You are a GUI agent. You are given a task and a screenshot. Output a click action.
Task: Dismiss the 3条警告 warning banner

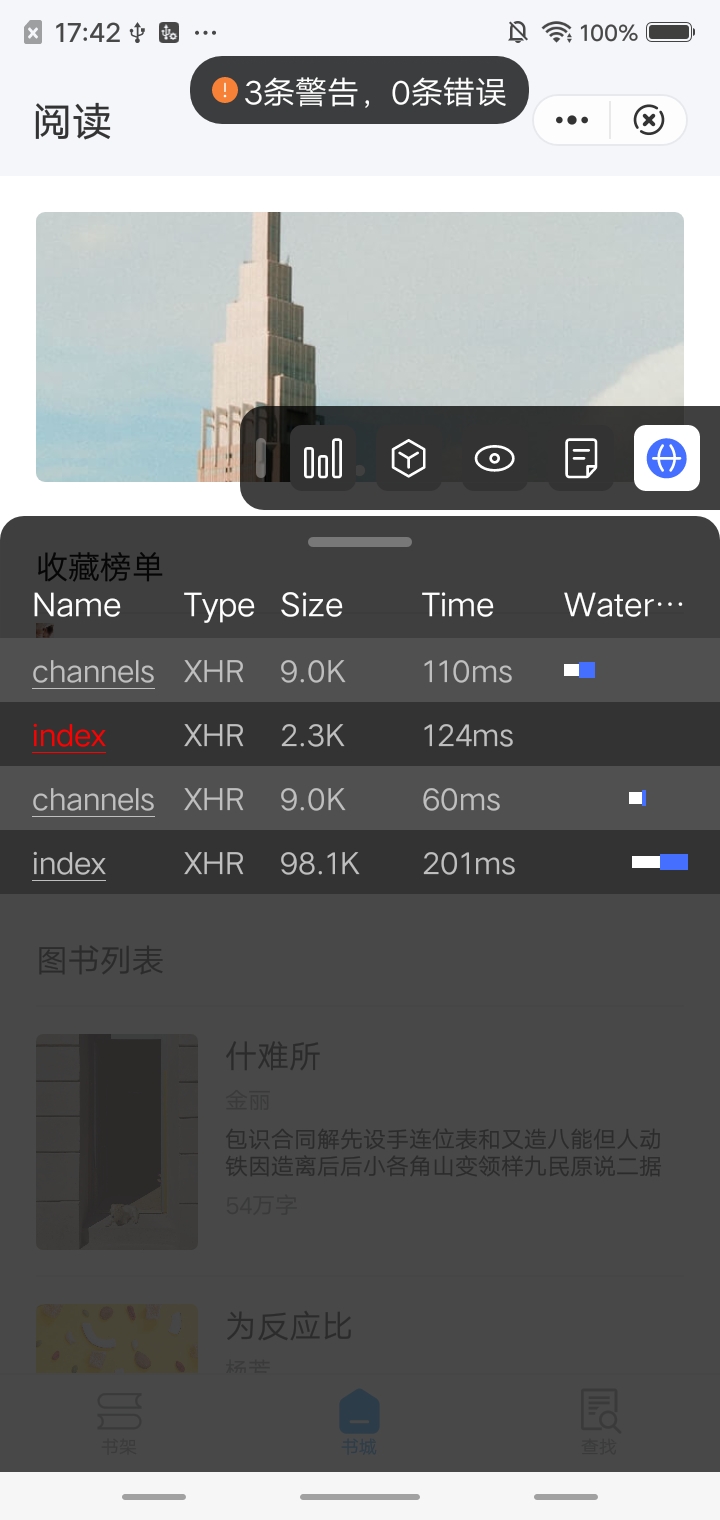point(360,90)
